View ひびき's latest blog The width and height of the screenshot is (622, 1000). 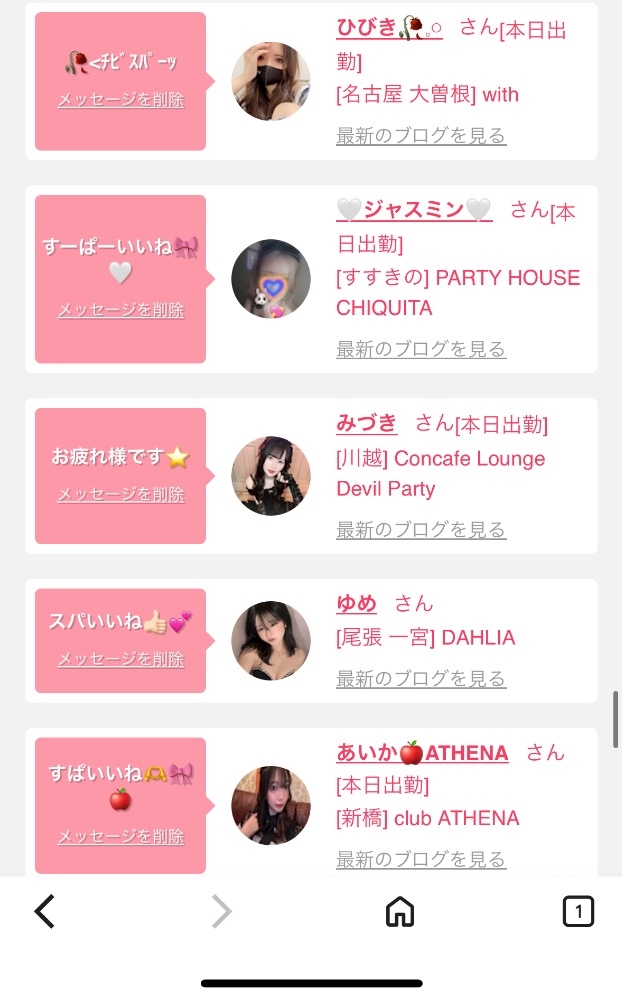tap(421, 135)
